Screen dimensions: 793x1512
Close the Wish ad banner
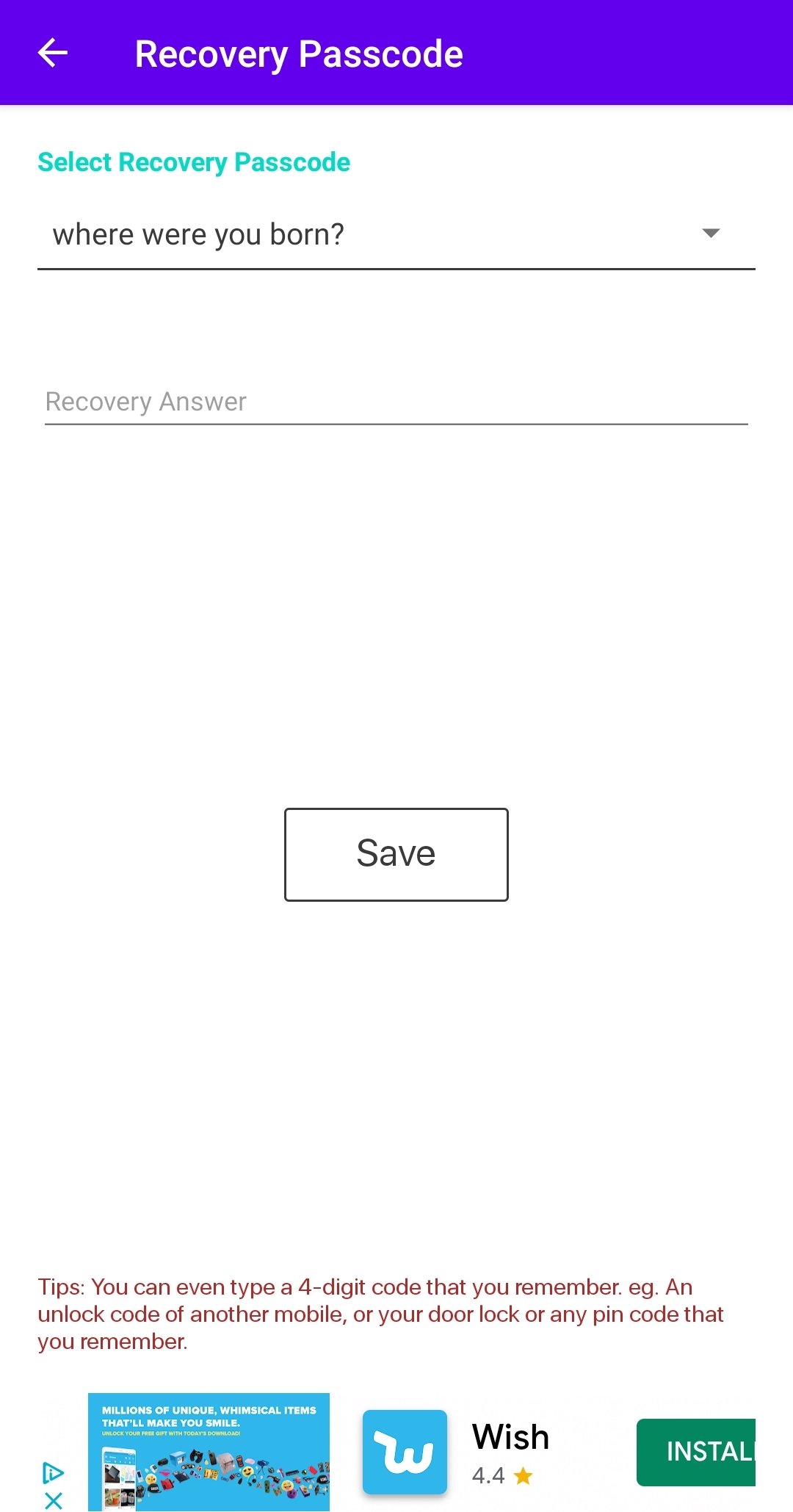coord(54,1500)
